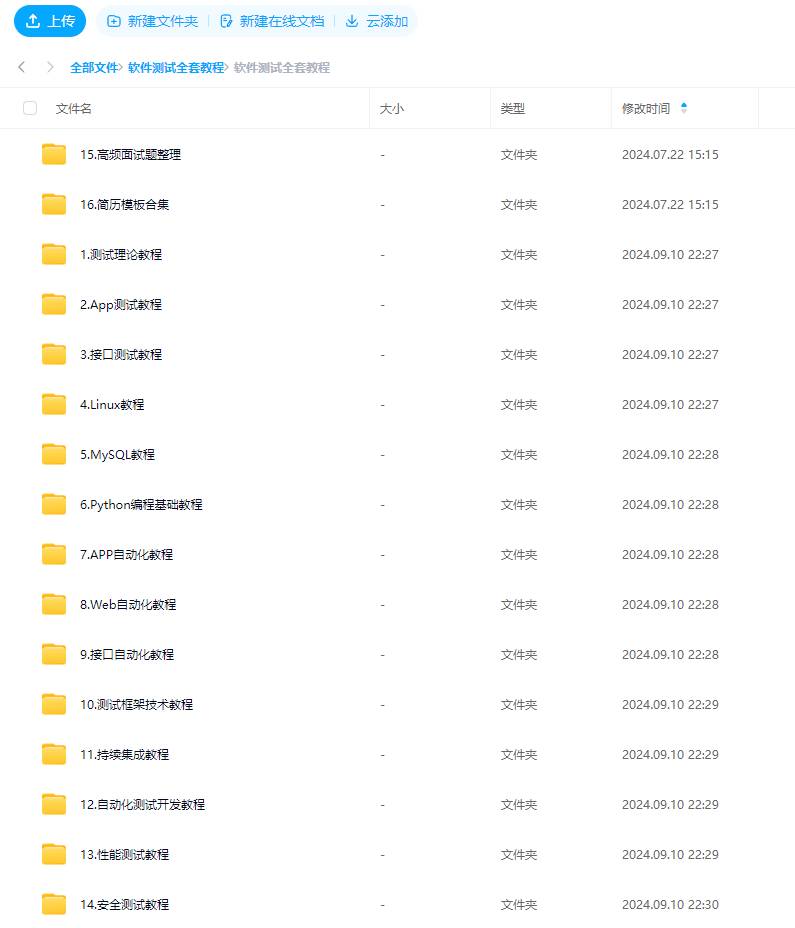
Task: Go back with the left arrow
Action: coord(22,67)
